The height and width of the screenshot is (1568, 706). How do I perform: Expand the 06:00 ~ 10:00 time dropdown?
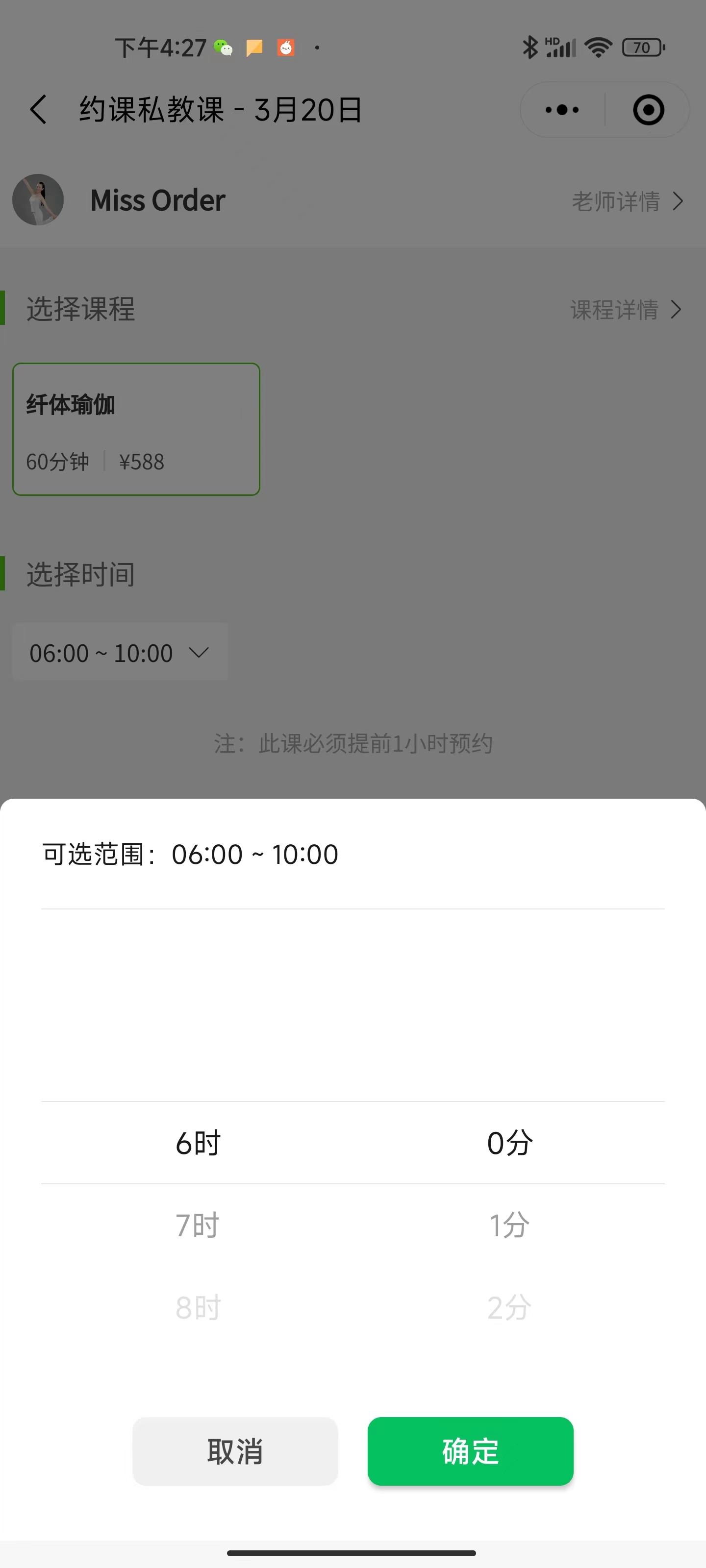point(120,652)
